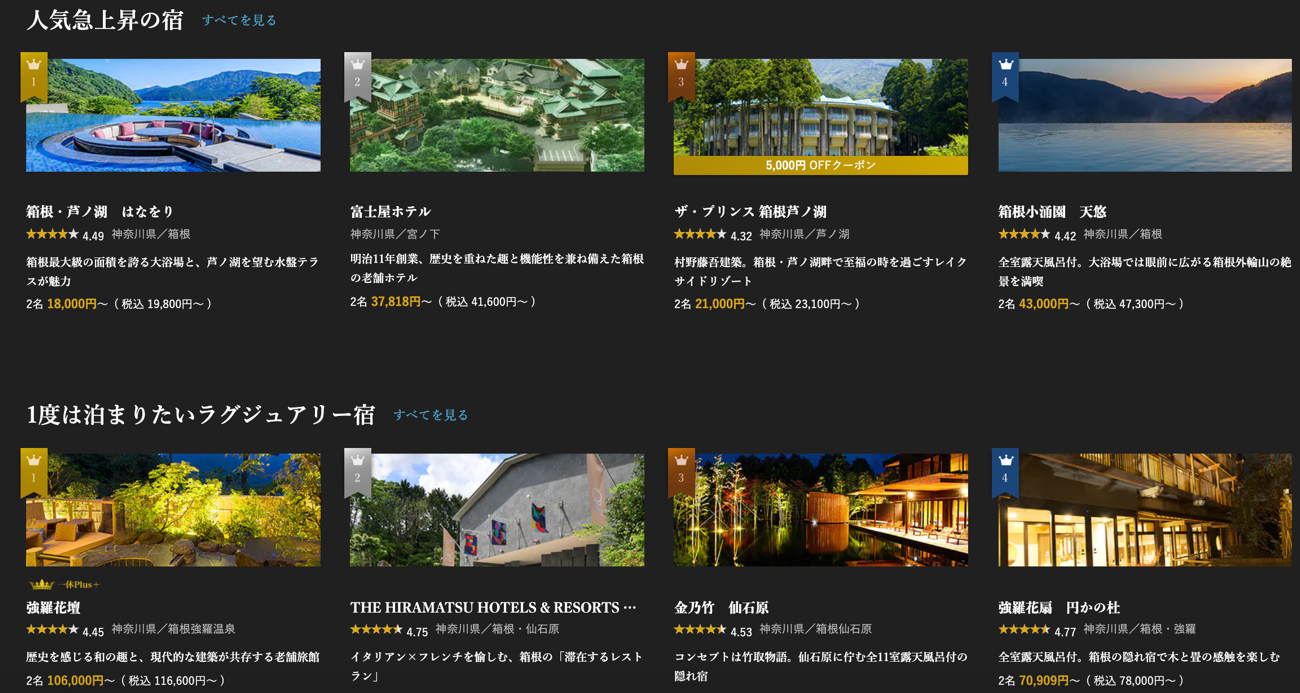Open すべてを見る link for ラグジュアリー宿
The height and width of the screenshot is (693, 1300).
pyautogui.click(x=430, y=415)
